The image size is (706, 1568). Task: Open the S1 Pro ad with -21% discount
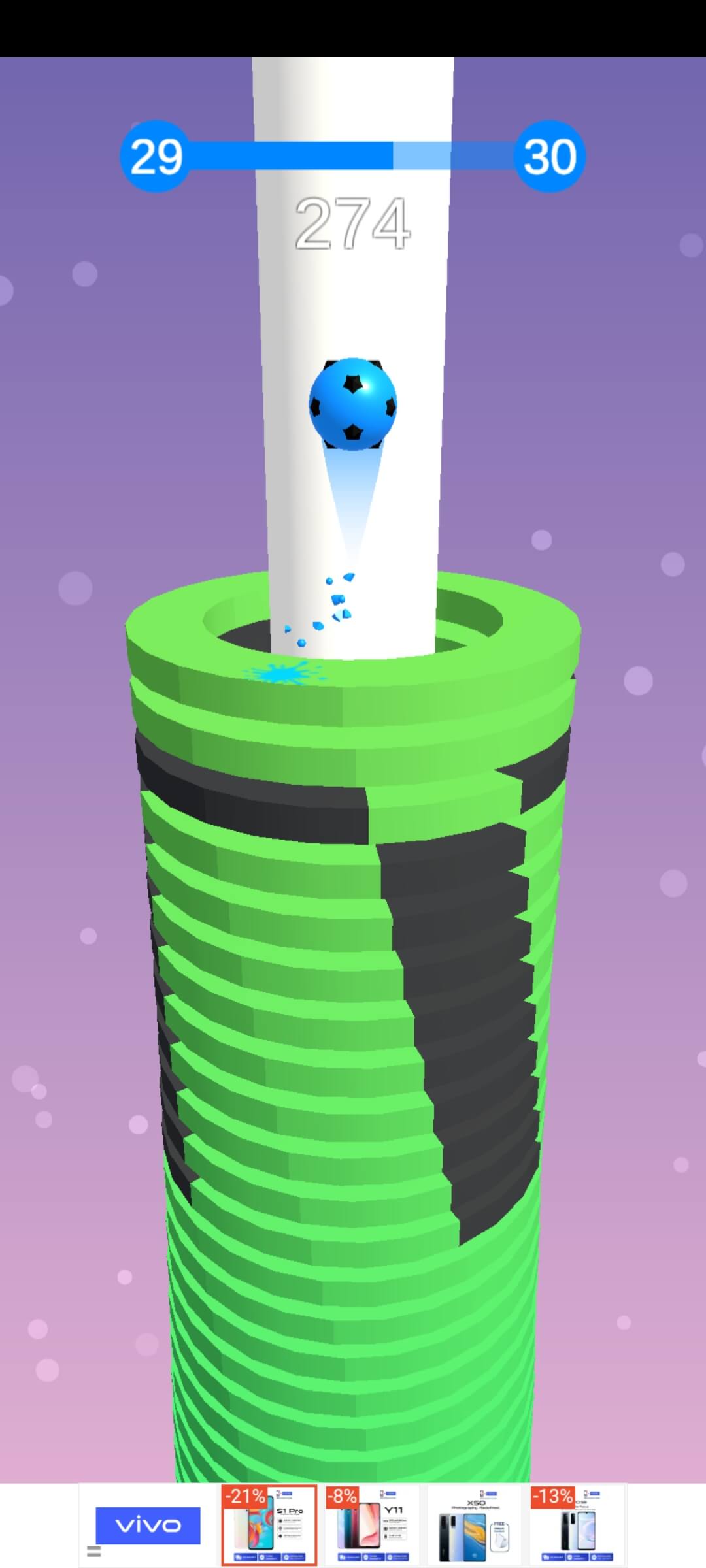click(x=269, y=1525)
